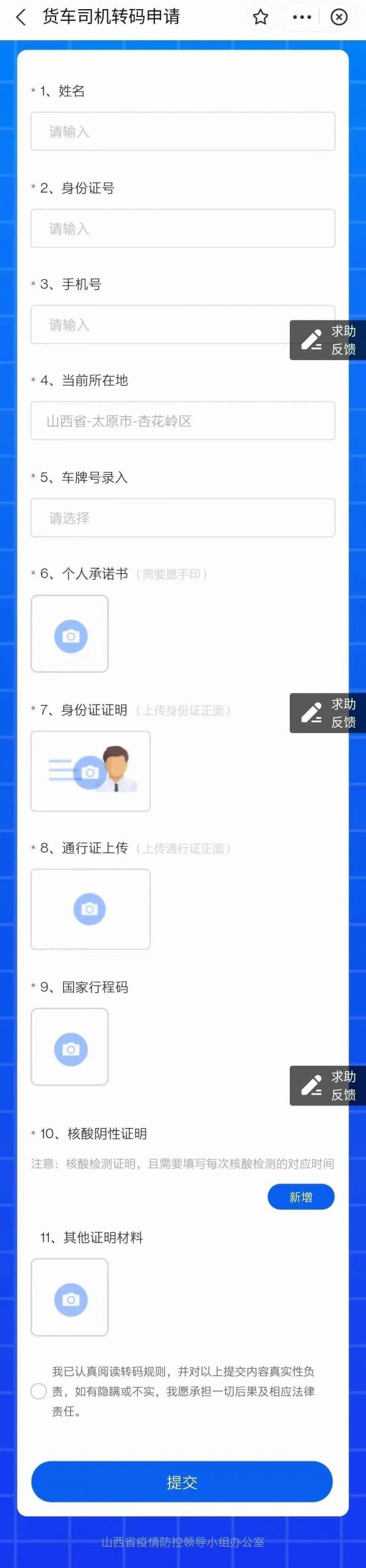Focus the 身份证号 input field
This screenshot has height=1568, width=366.
[x=182, y=229]
